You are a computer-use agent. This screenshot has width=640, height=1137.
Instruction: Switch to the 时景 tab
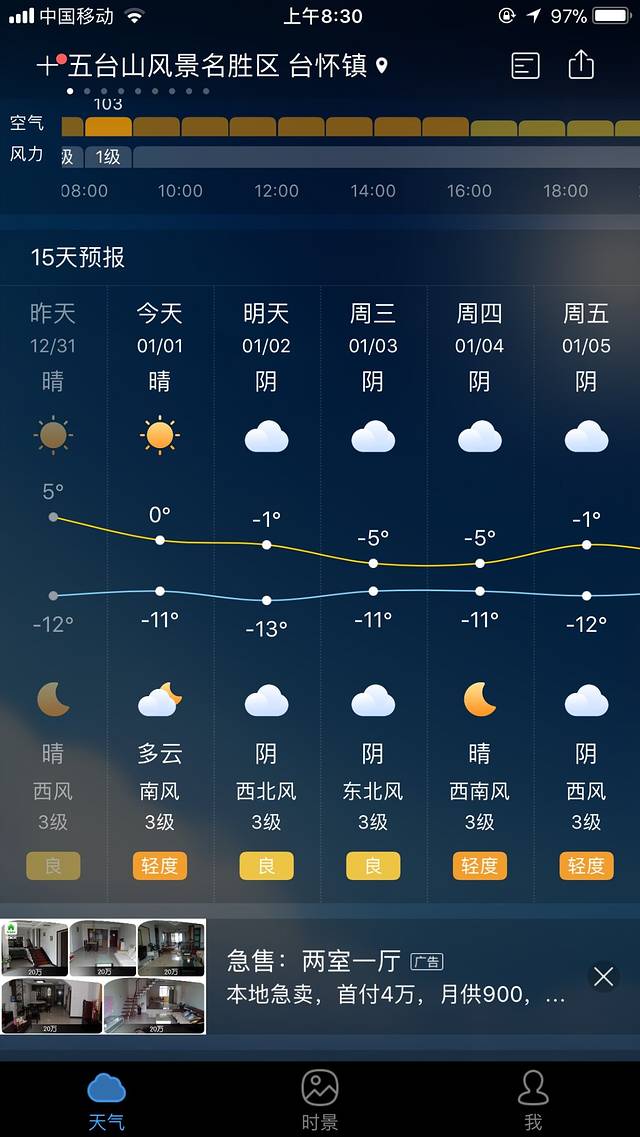tap(320, 1100)
